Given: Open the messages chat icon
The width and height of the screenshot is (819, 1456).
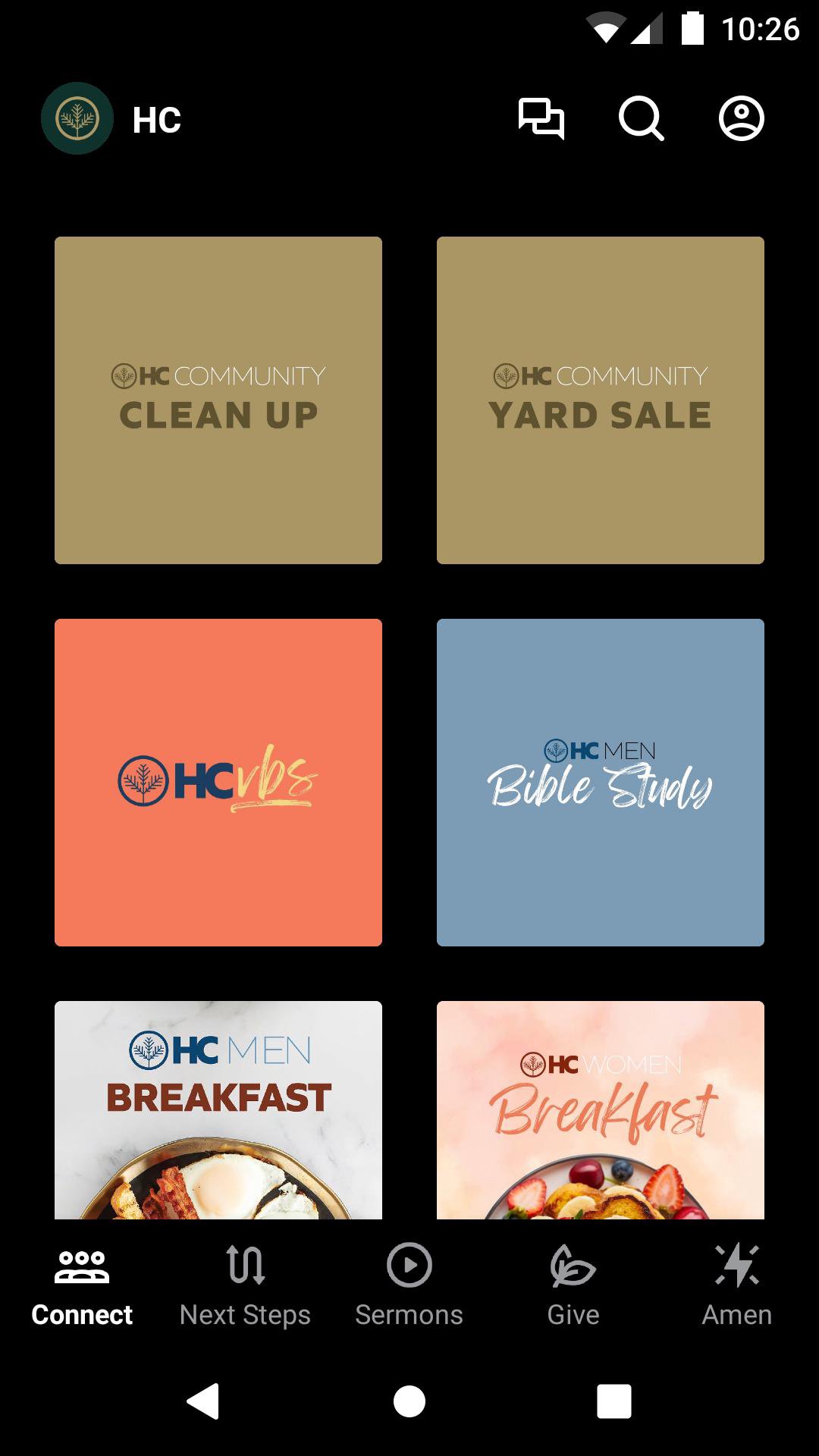Looking at the screenshot, I should pos(541,119).
